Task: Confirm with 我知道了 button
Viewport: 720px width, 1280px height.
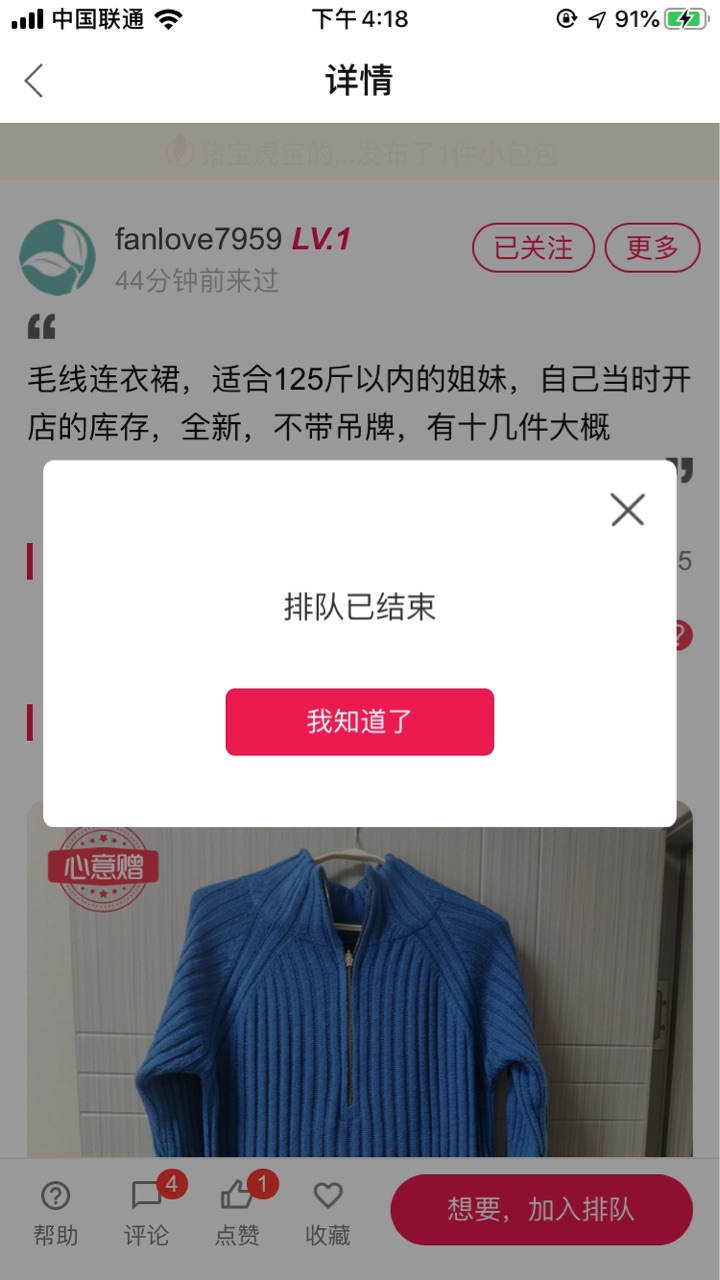Action: point(360,722)
